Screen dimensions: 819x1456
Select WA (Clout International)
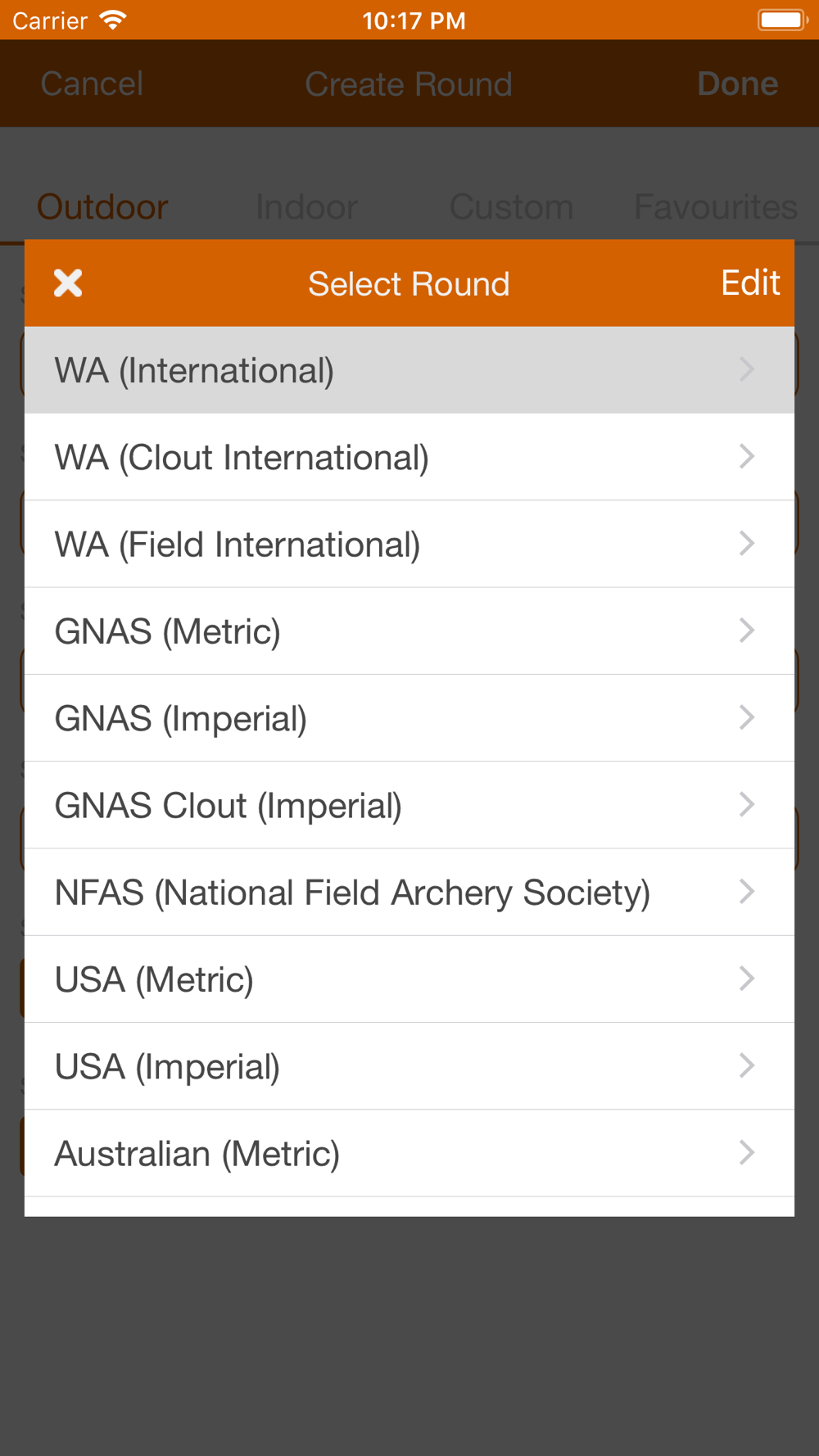409,457
